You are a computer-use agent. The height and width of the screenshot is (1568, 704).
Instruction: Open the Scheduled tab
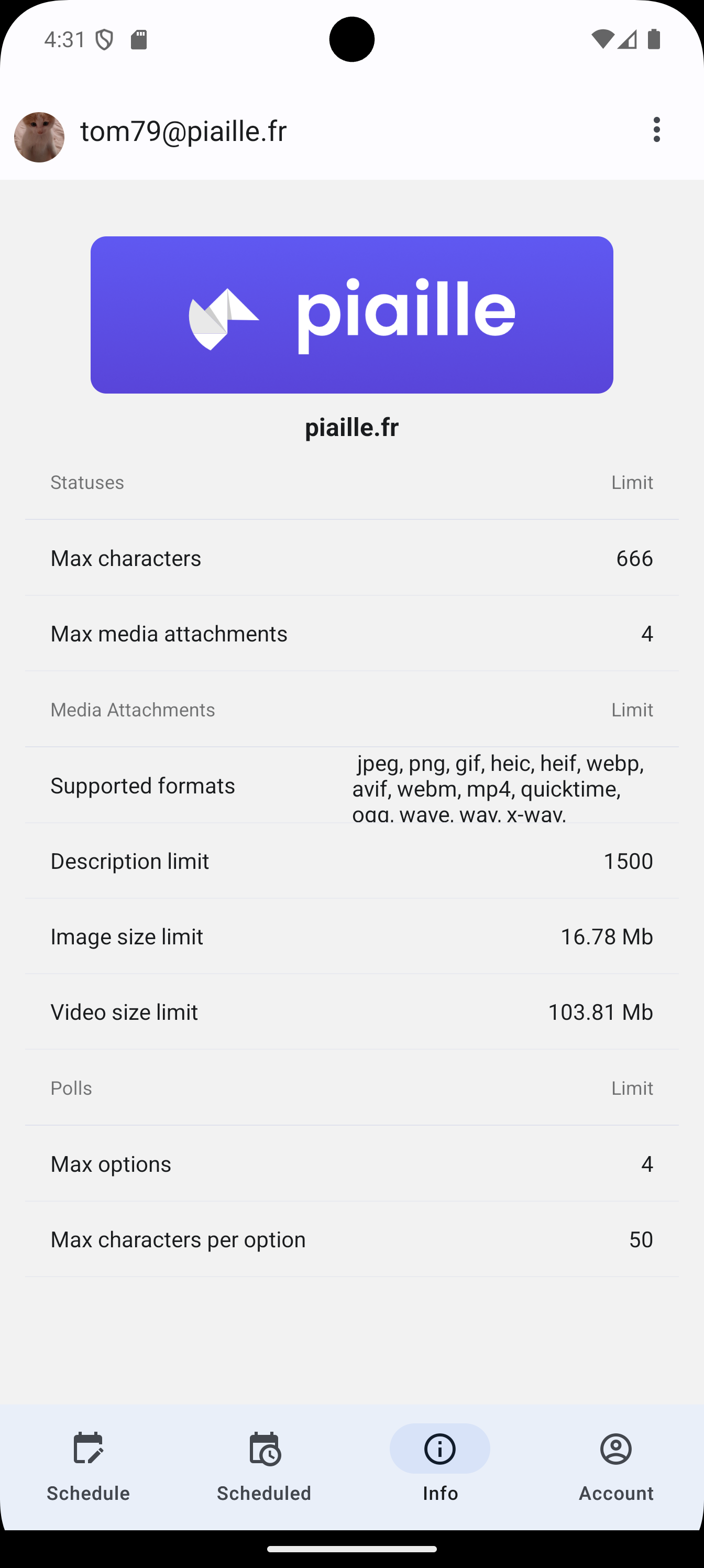pyautogui.click(x=264, y=1467)
